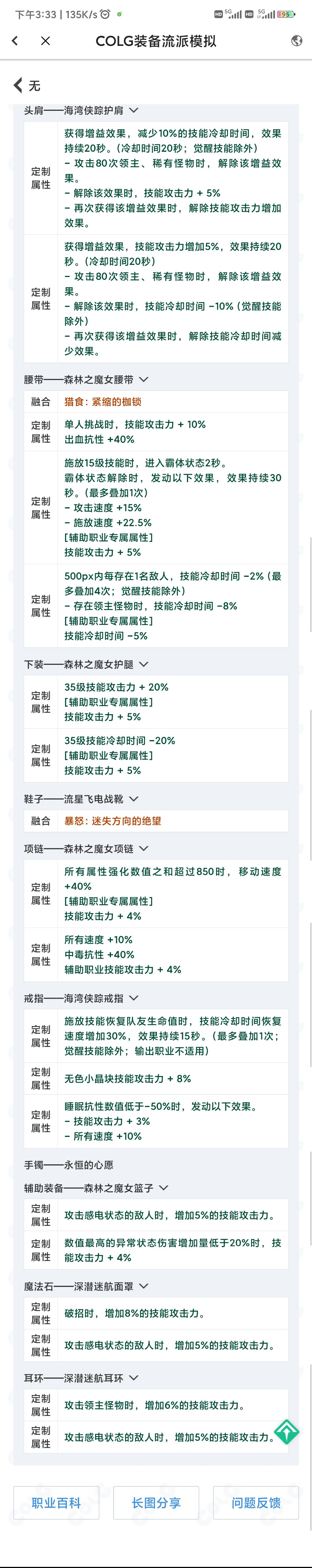Viewport: 312px width, 1568px height.
Task: Toggle 戒指——海湾侠踪戒指 details
Action: coord(134,998)
